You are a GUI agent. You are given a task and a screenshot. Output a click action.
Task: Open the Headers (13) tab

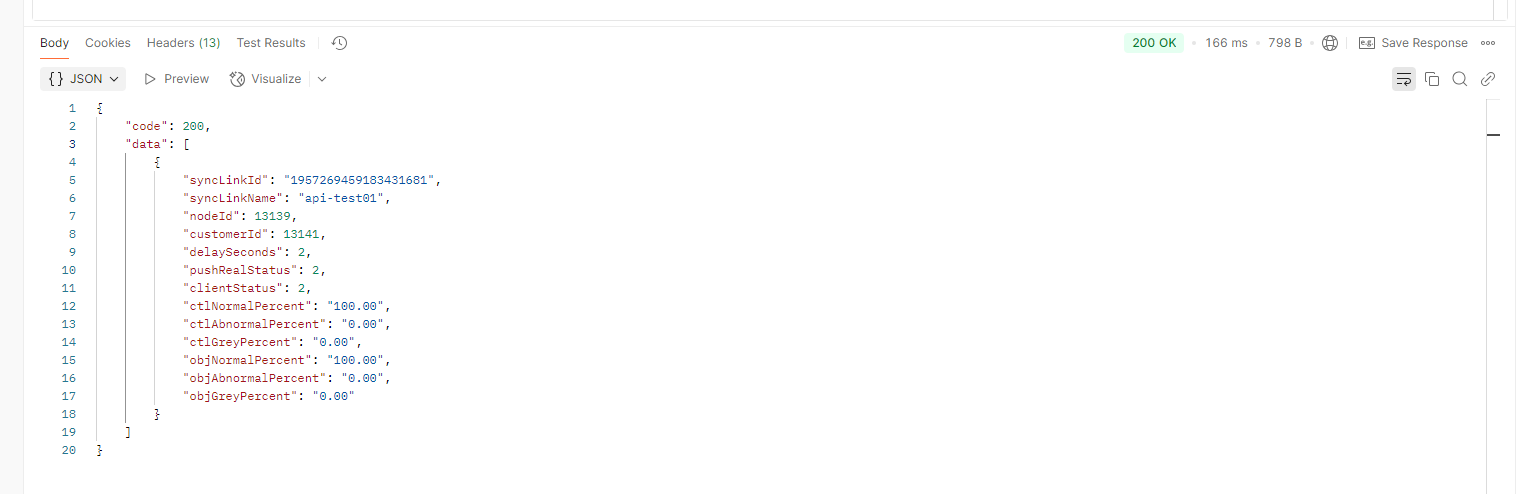pos(183,43)
